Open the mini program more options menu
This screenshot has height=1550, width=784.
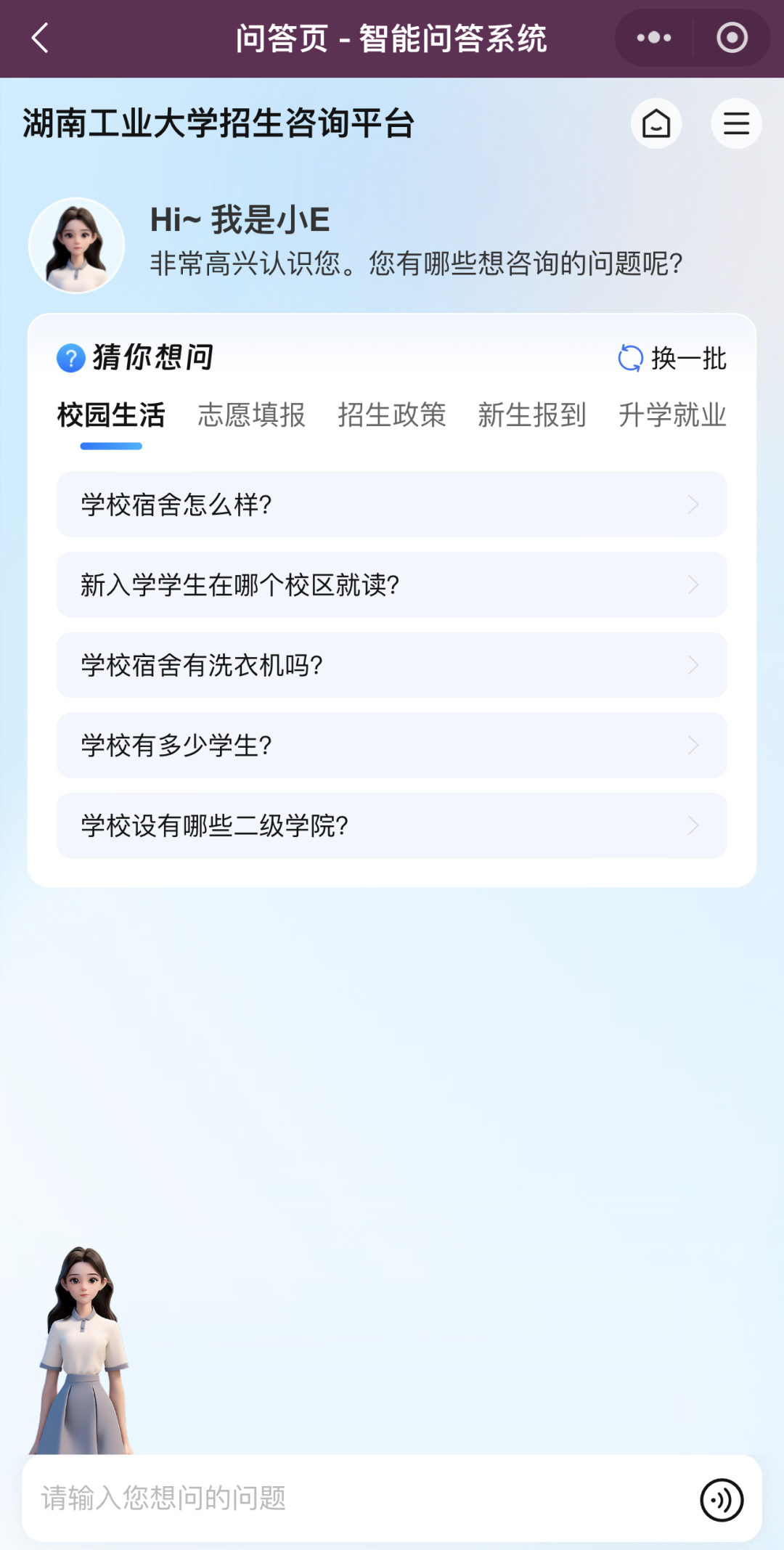point(653,38)
